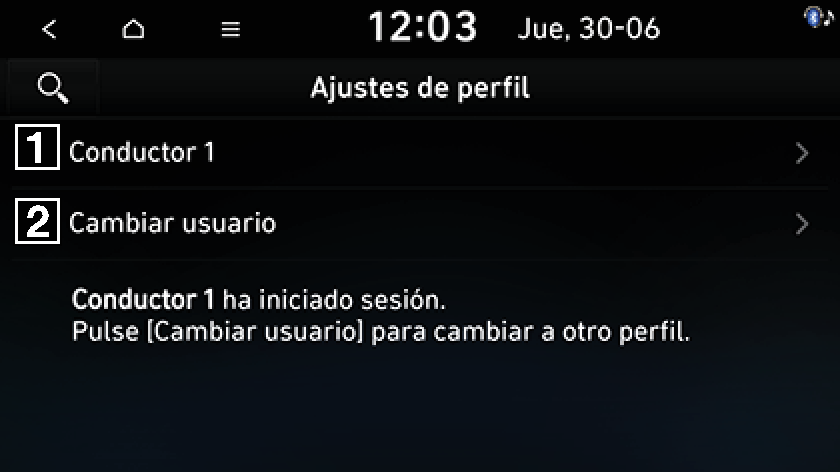Open Conductor 1 profile settings

tap(420, 153)
